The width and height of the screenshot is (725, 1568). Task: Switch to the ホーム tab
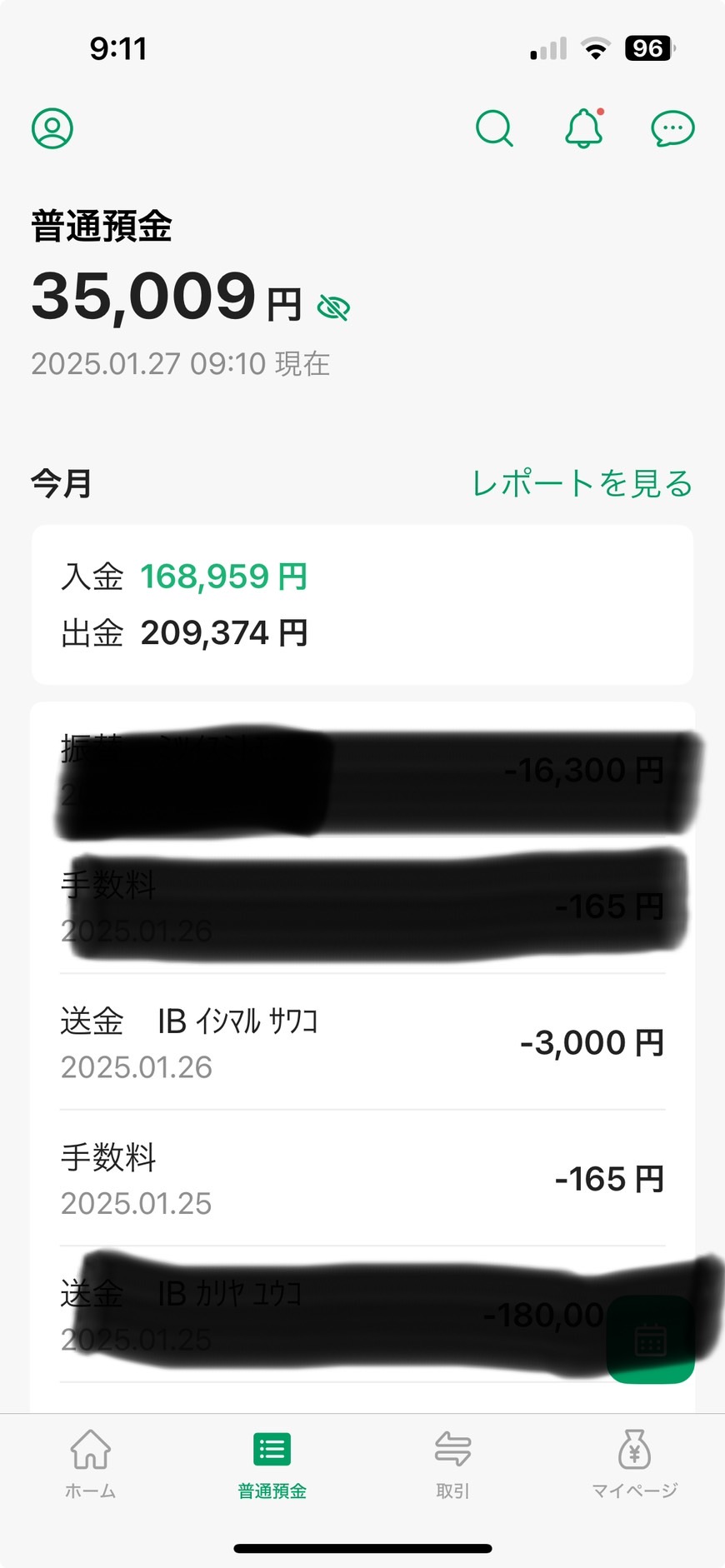coord(91,1464)
